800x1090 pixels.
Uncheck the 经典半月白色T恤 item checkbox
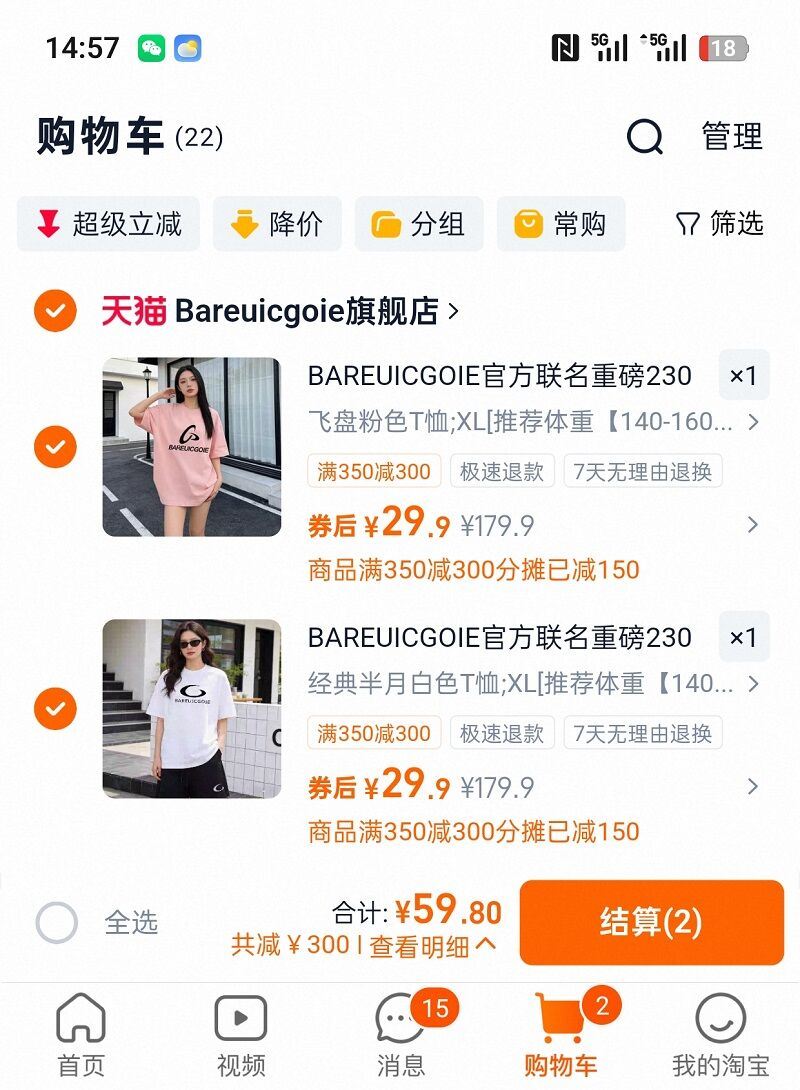55,709
